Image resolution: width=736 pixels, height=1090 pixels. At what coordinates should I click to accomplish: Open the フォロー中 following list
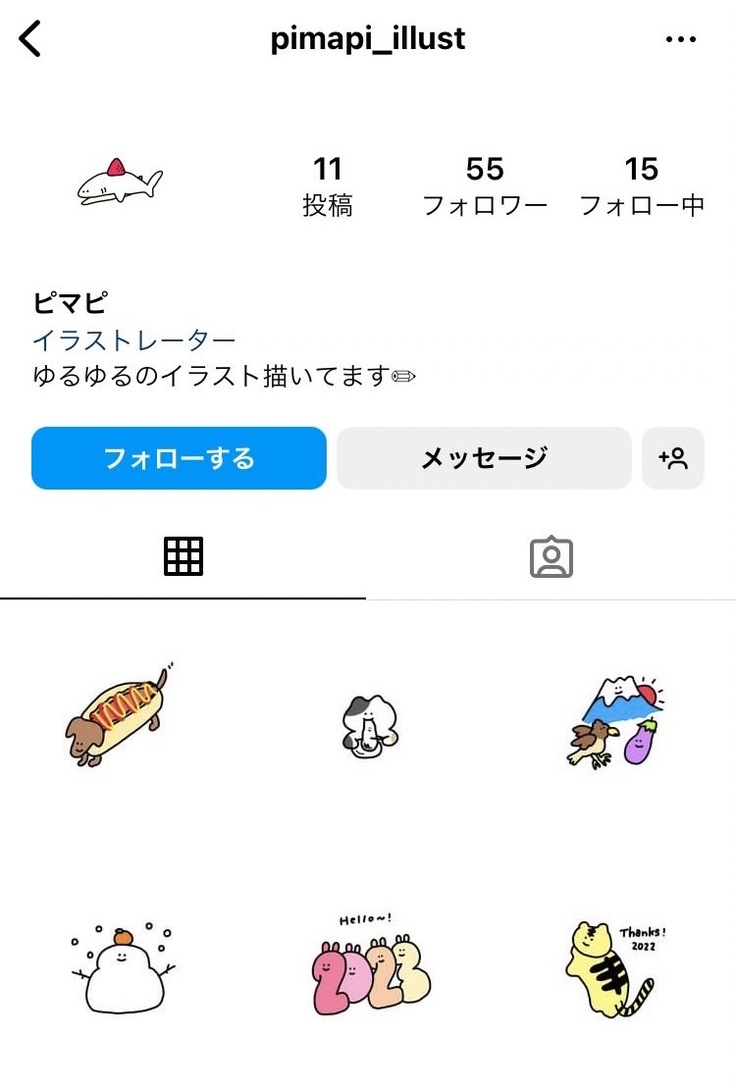(642, 186)
